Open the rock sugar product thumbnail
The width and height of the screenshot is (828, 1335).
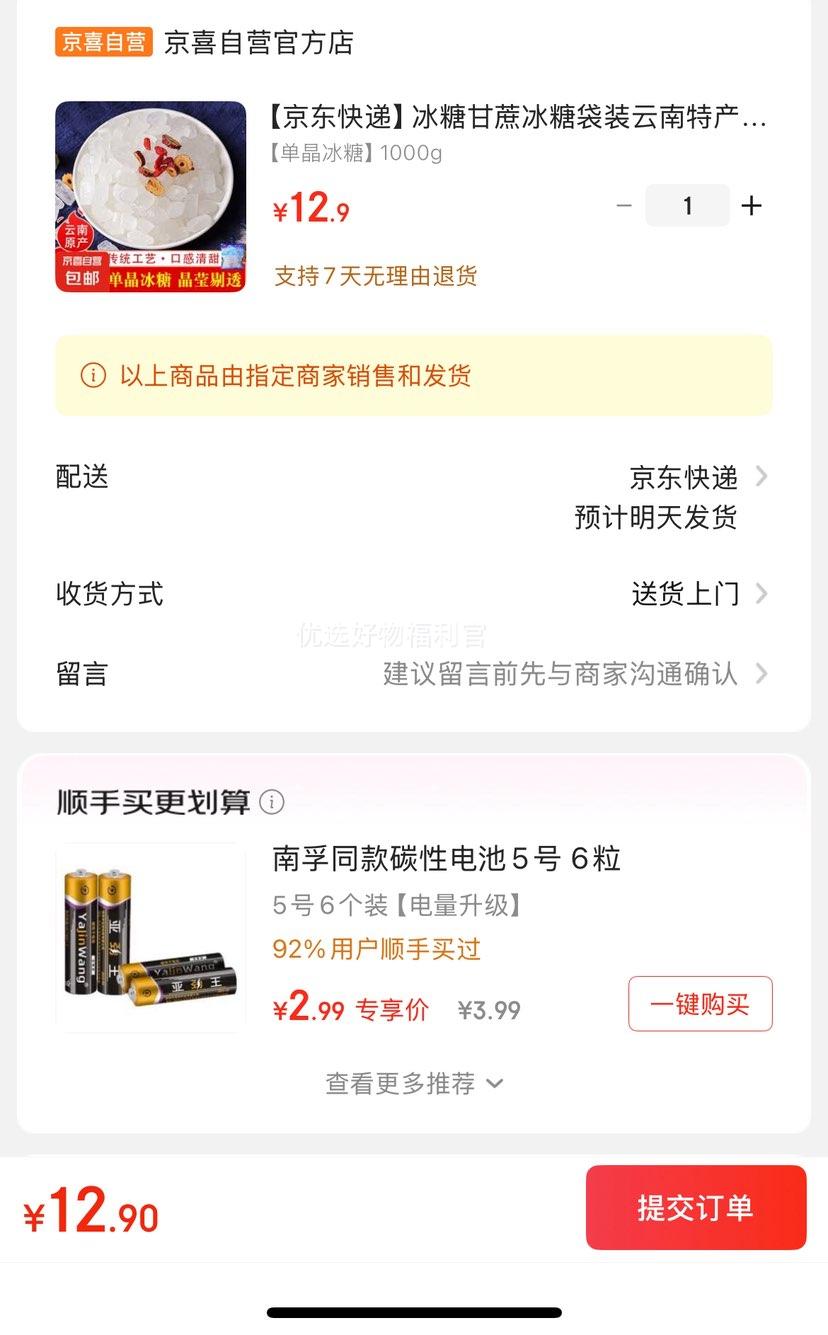tap(150, 196)
